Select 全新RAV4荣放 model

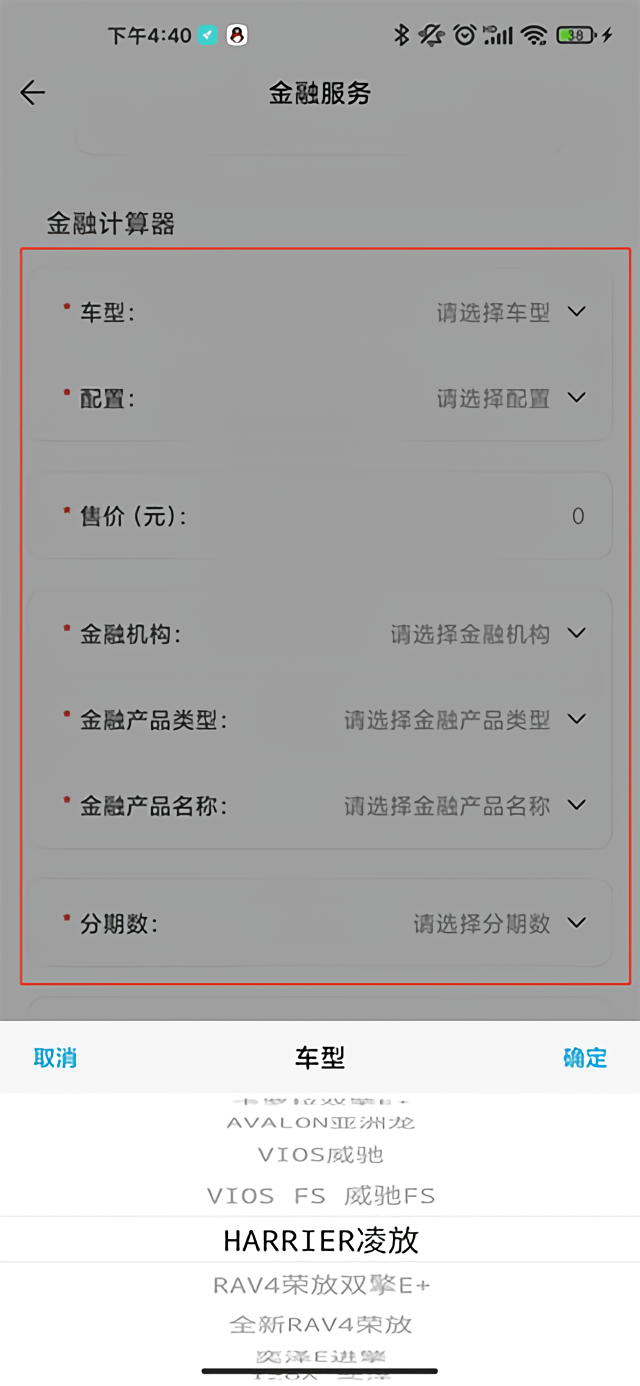[320, 1325]
